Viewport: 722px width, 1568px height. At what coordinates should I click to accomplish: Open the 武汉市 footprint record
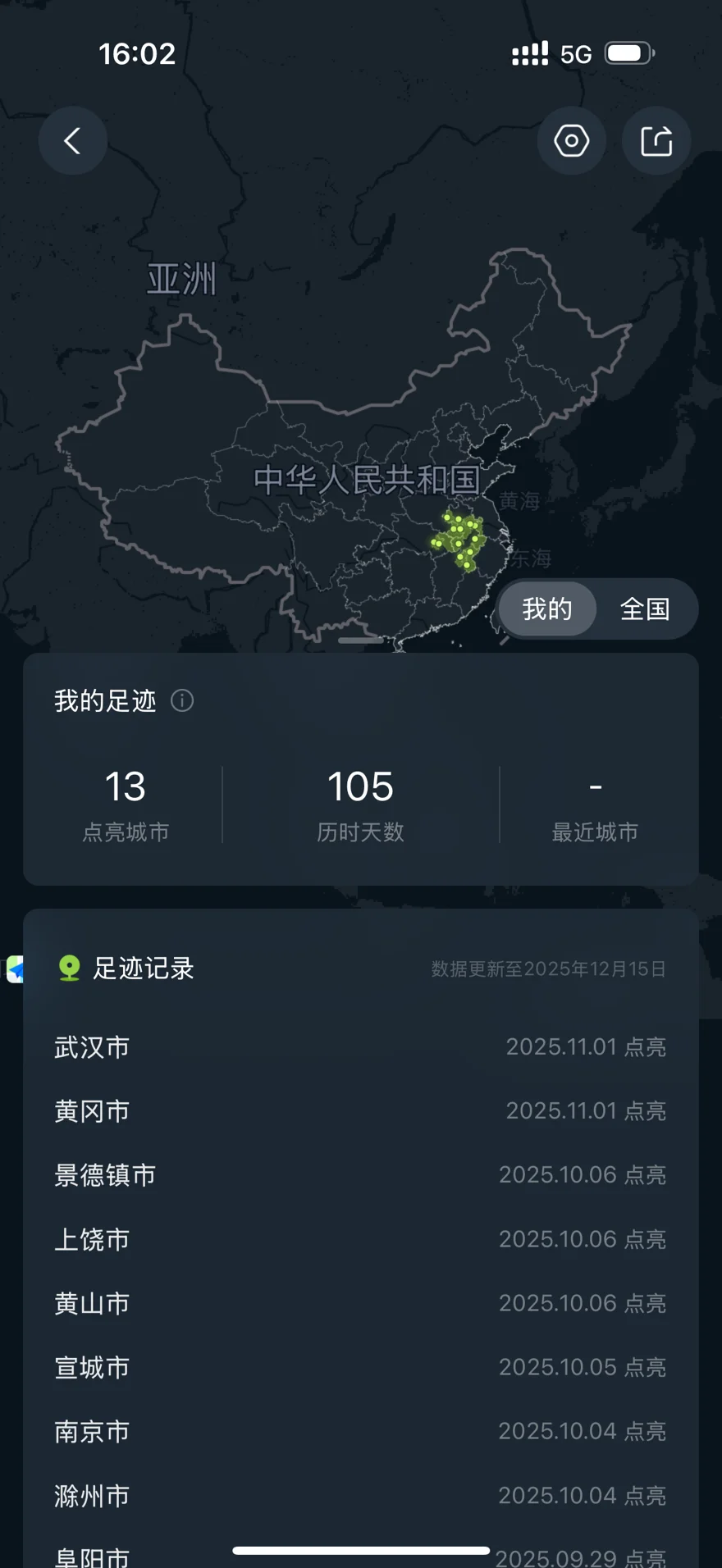click(361, 1047)
